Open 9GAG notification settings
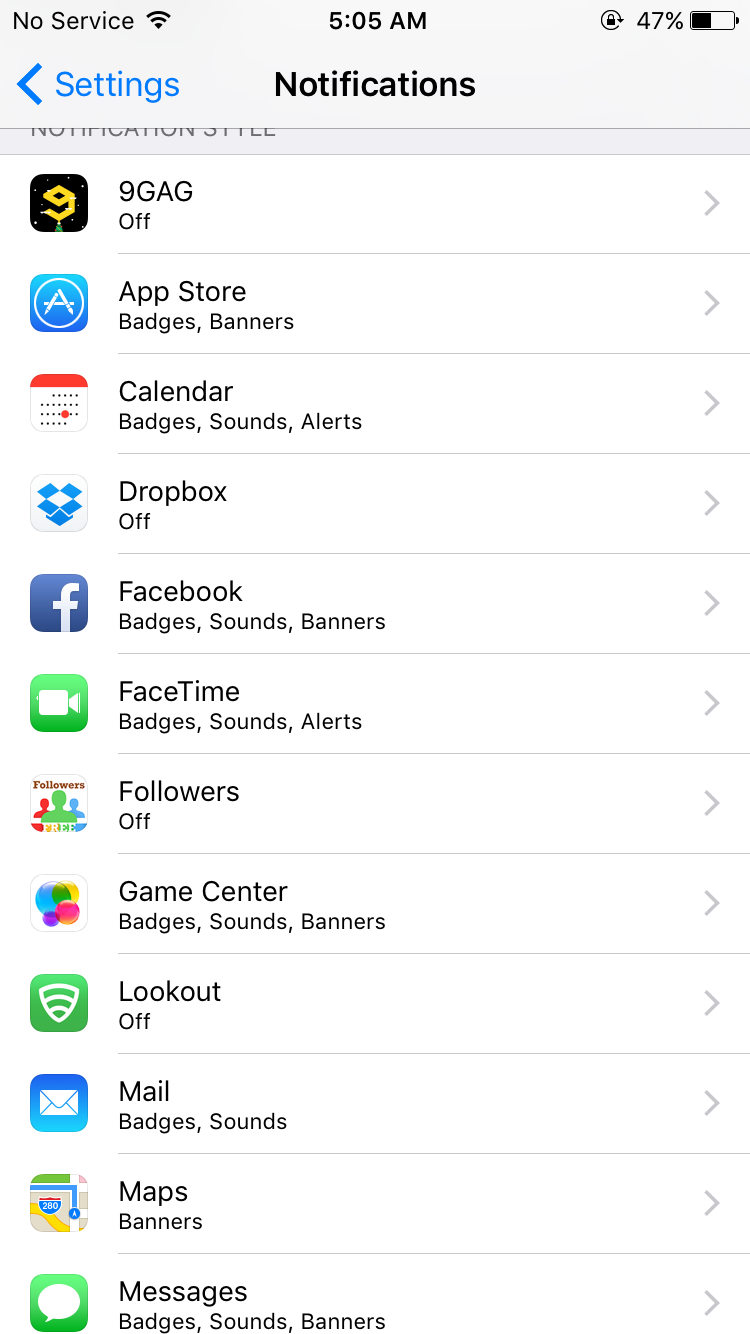The image size is (750, 1334). coord(375,204)
